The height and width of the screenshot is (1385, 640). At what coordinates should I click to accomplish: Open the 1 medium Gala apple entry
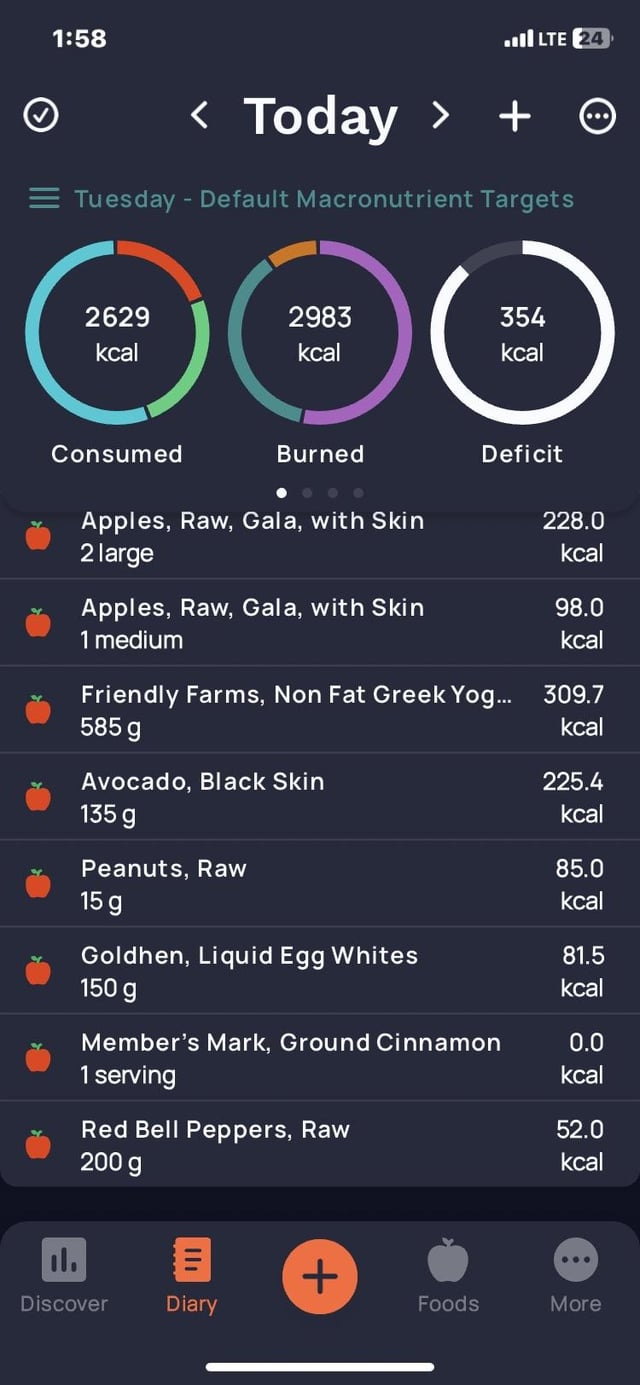tap(320, 623)
